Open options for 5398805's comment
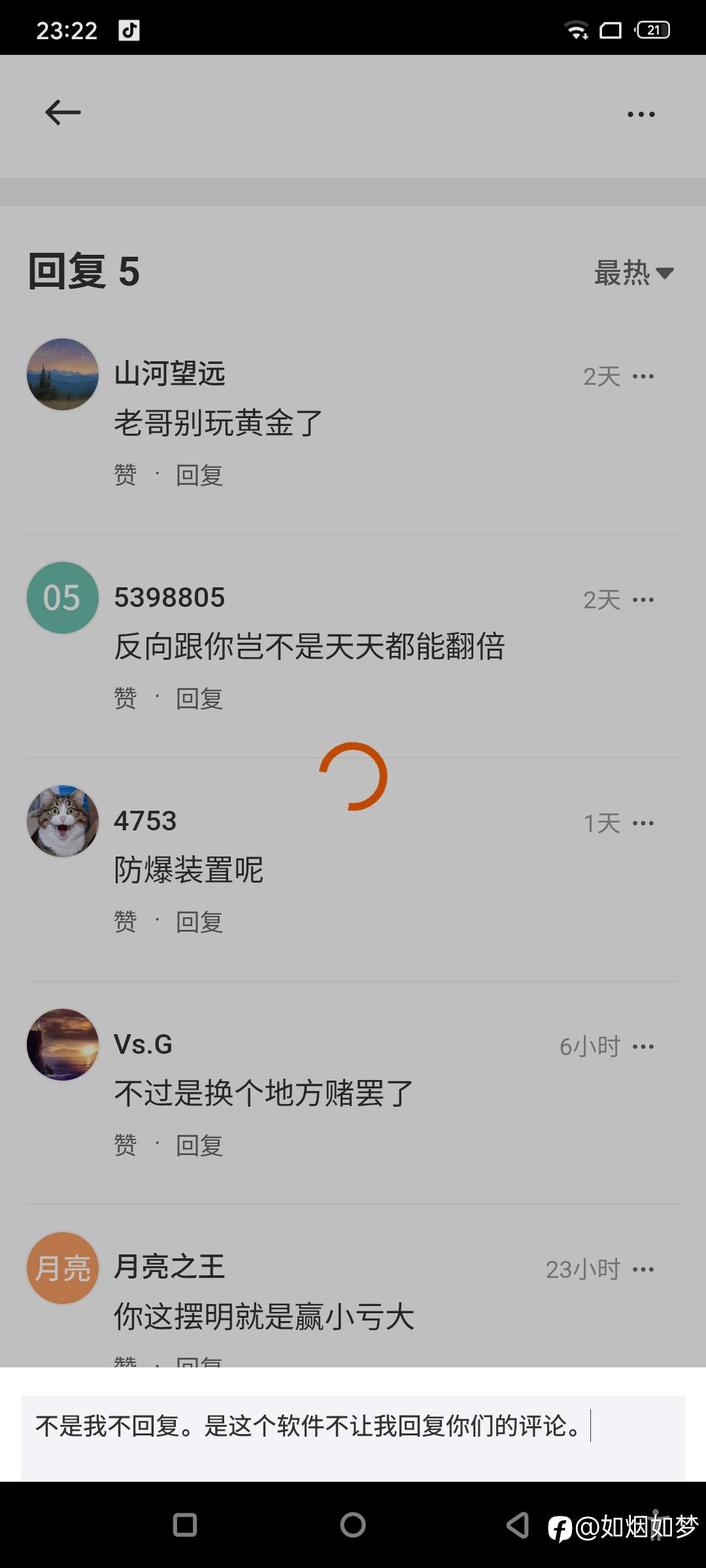706x1568 pixels. point(643,599)
